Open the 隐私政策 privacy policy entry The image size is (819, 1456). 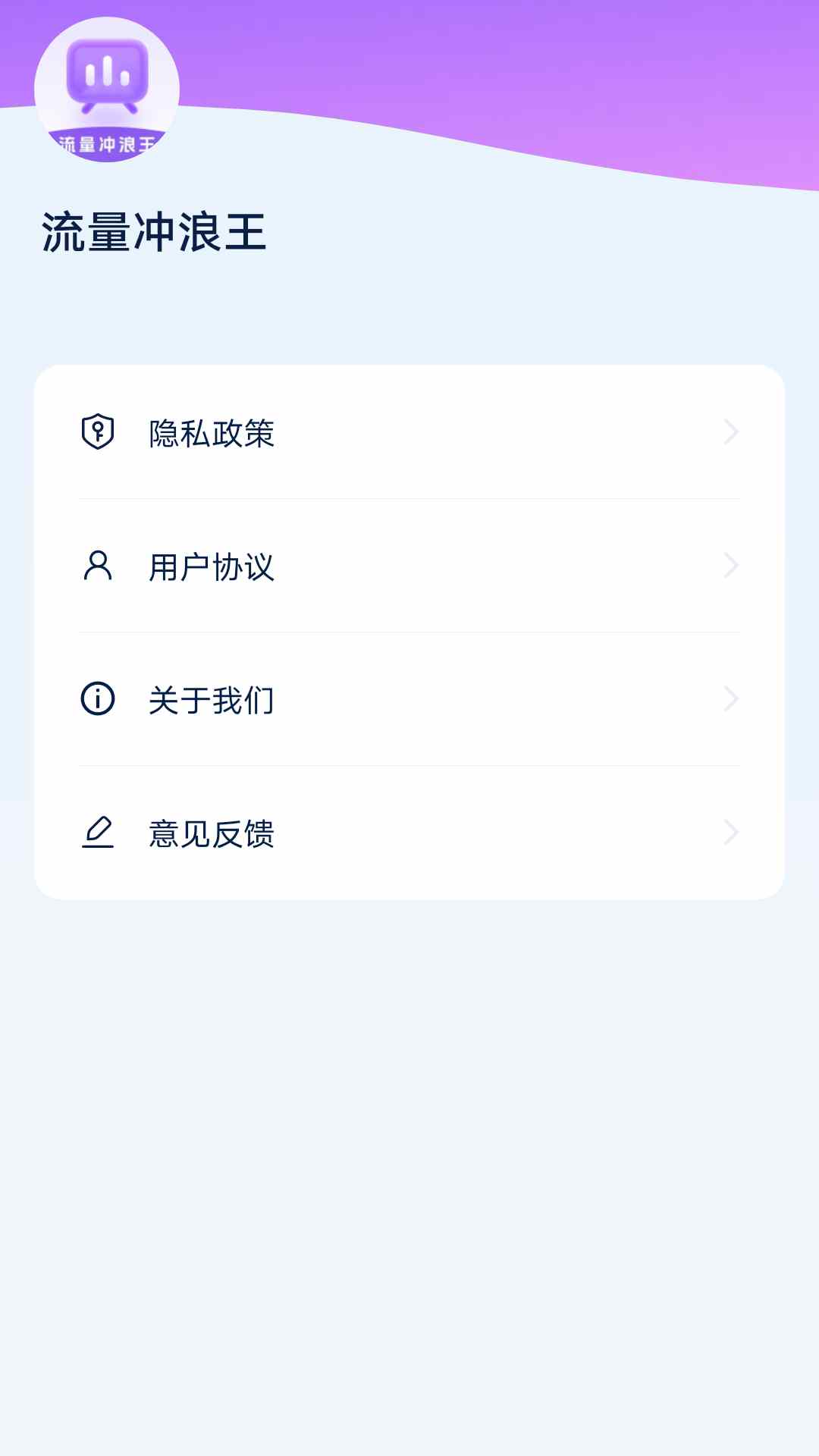pyautogui.click(x=212, y=435)
